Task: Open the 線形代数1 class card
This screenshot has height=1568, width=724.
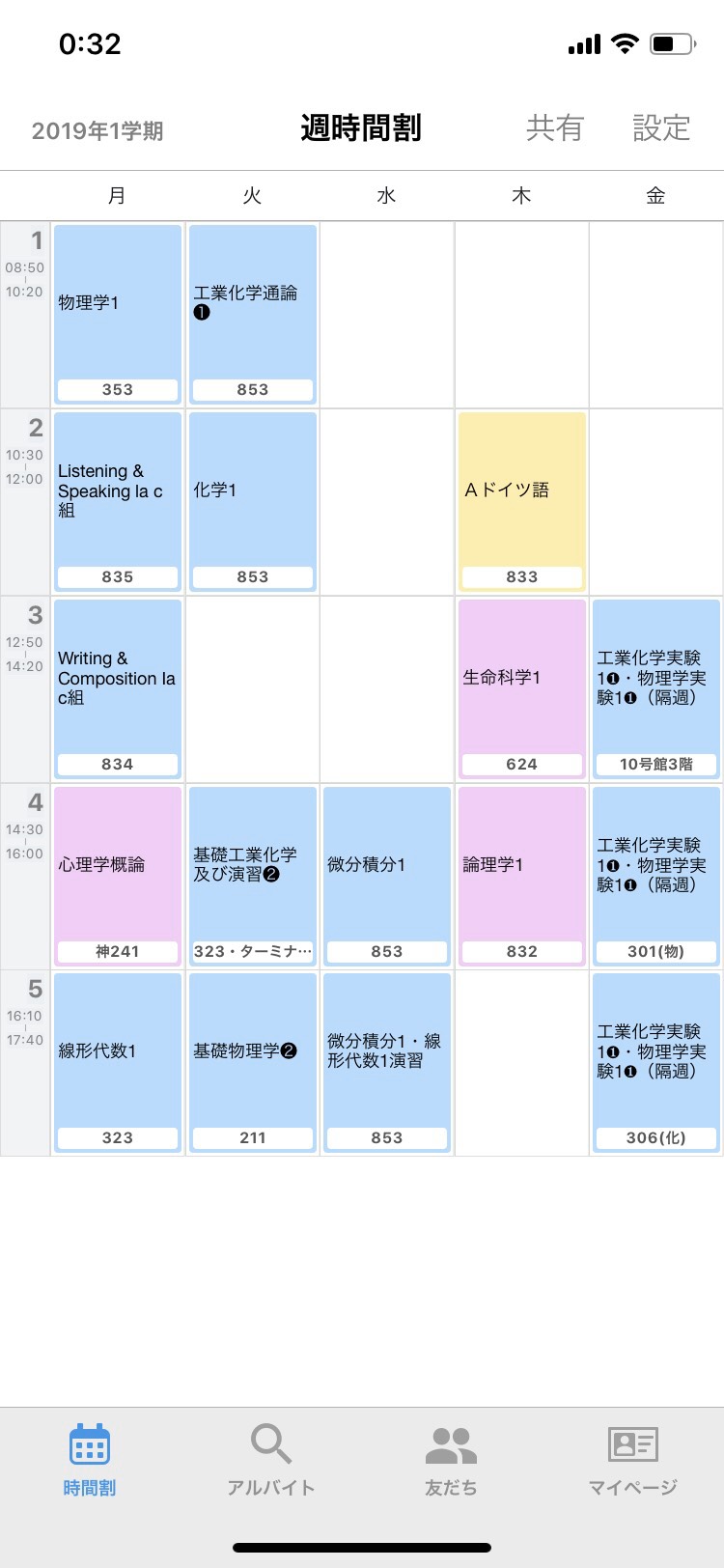Action: [118, 1062]
